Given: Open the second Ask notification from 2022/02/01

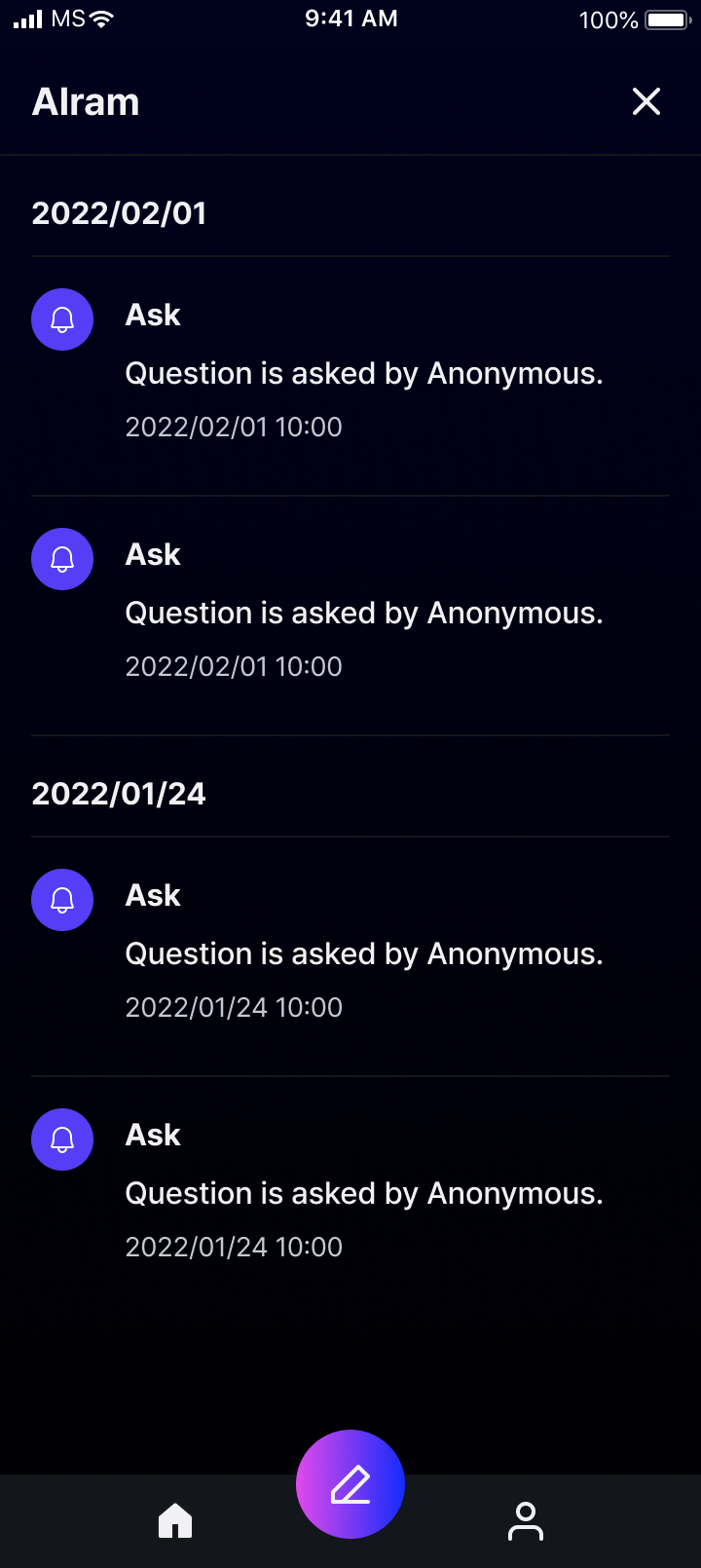Looking at the screenshot, I should pyautogui.click(x=364, y=613).
